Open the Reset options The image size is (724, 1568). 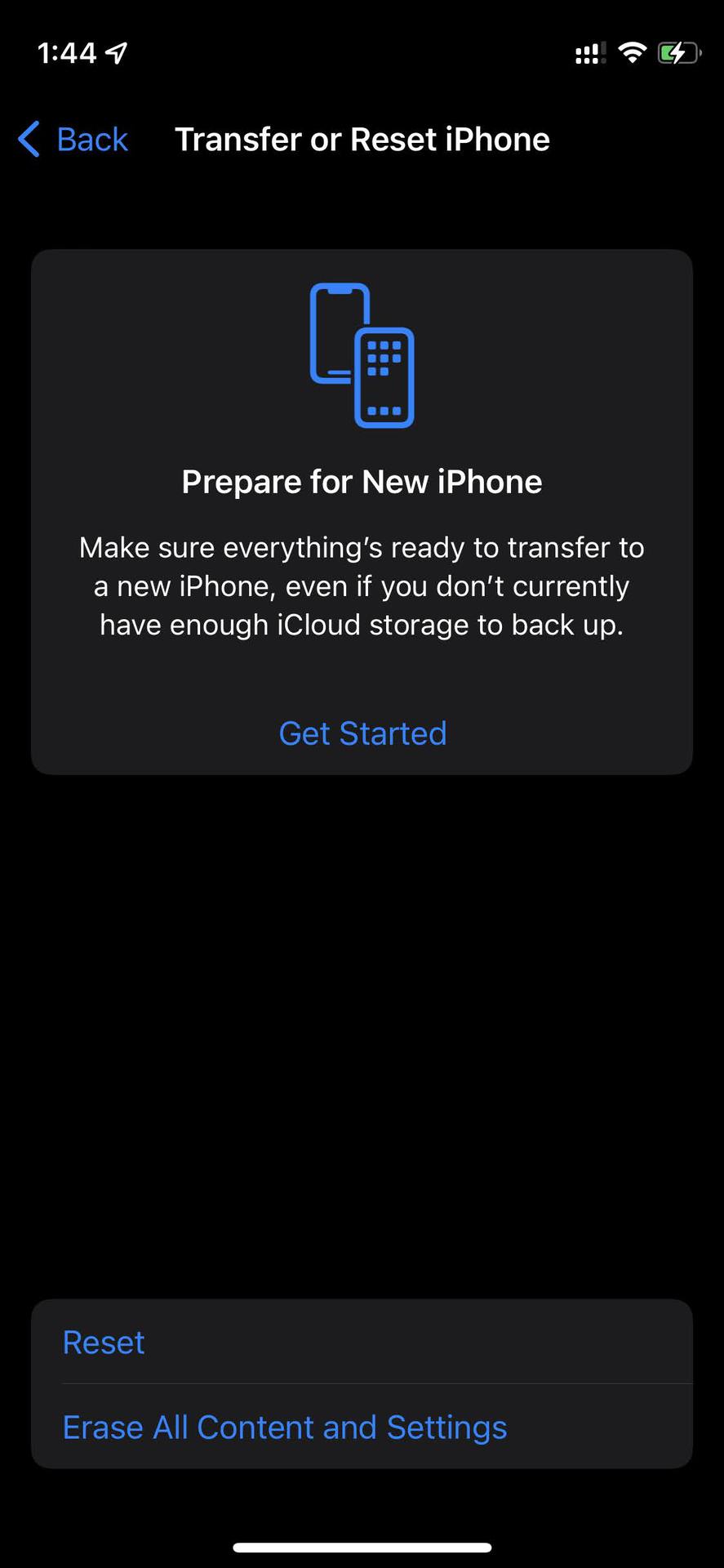click(x=362, y=1342)
